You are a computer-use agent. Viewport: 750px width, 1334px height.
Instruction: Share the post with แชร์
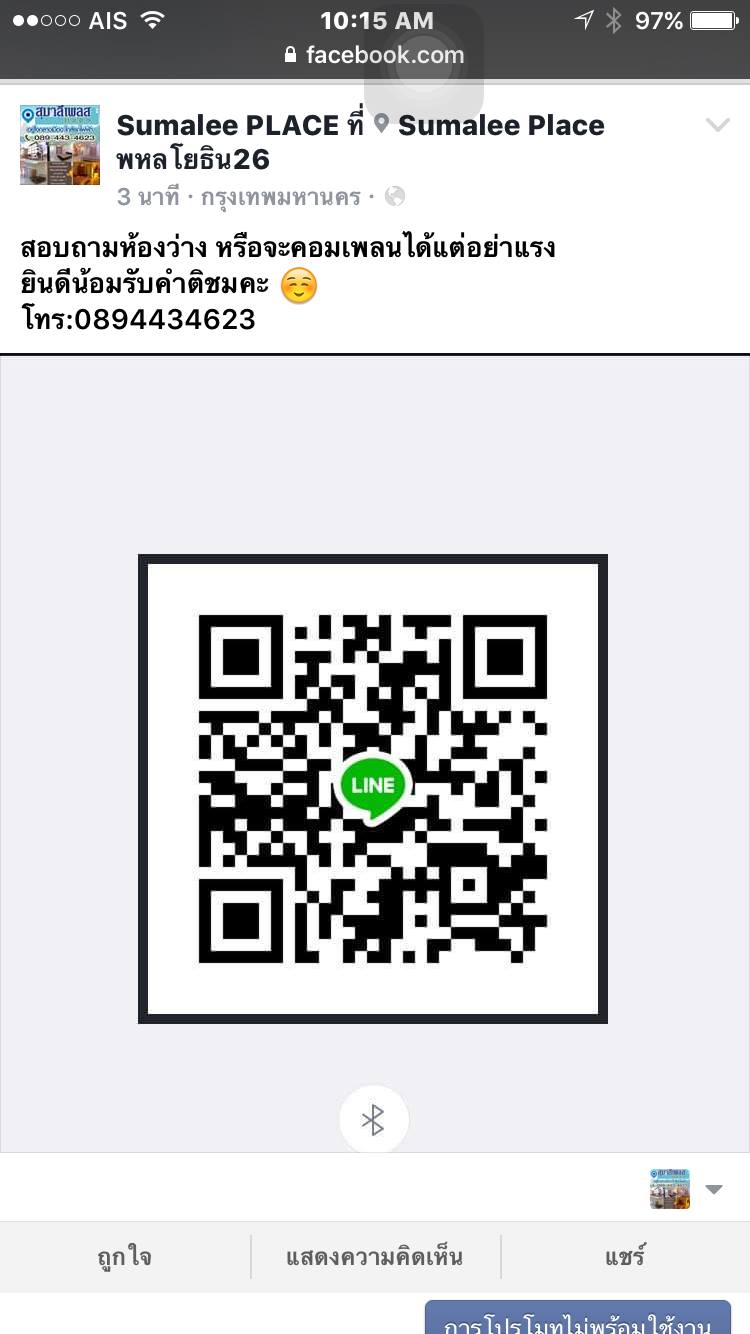point(625,1257)
